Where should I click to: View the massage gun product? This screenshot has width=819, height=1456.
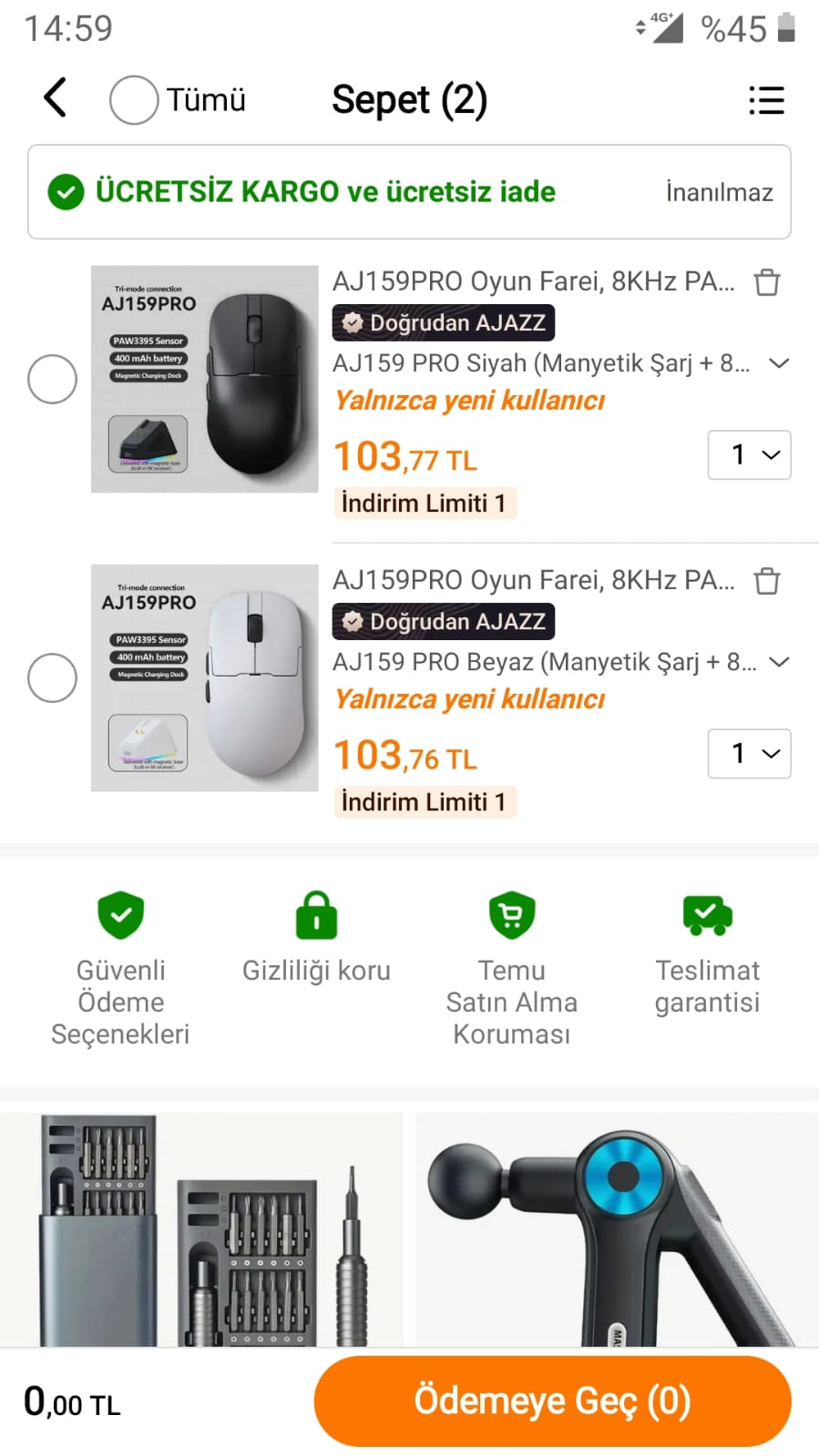point(616,1229)
